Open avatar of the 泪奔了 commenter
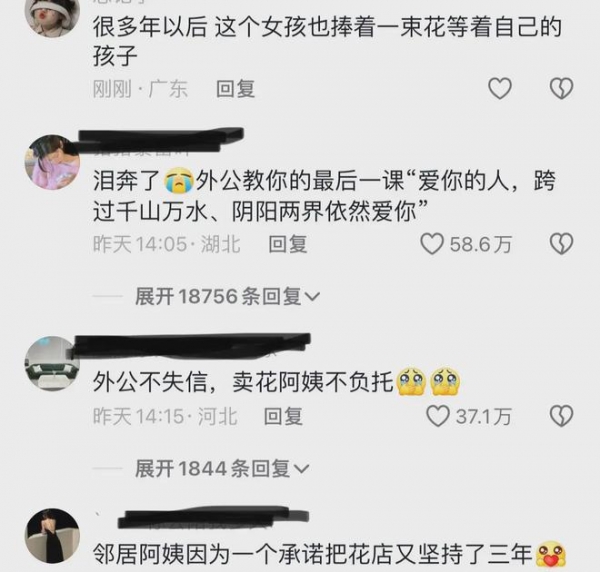 (x=52, y=164)
